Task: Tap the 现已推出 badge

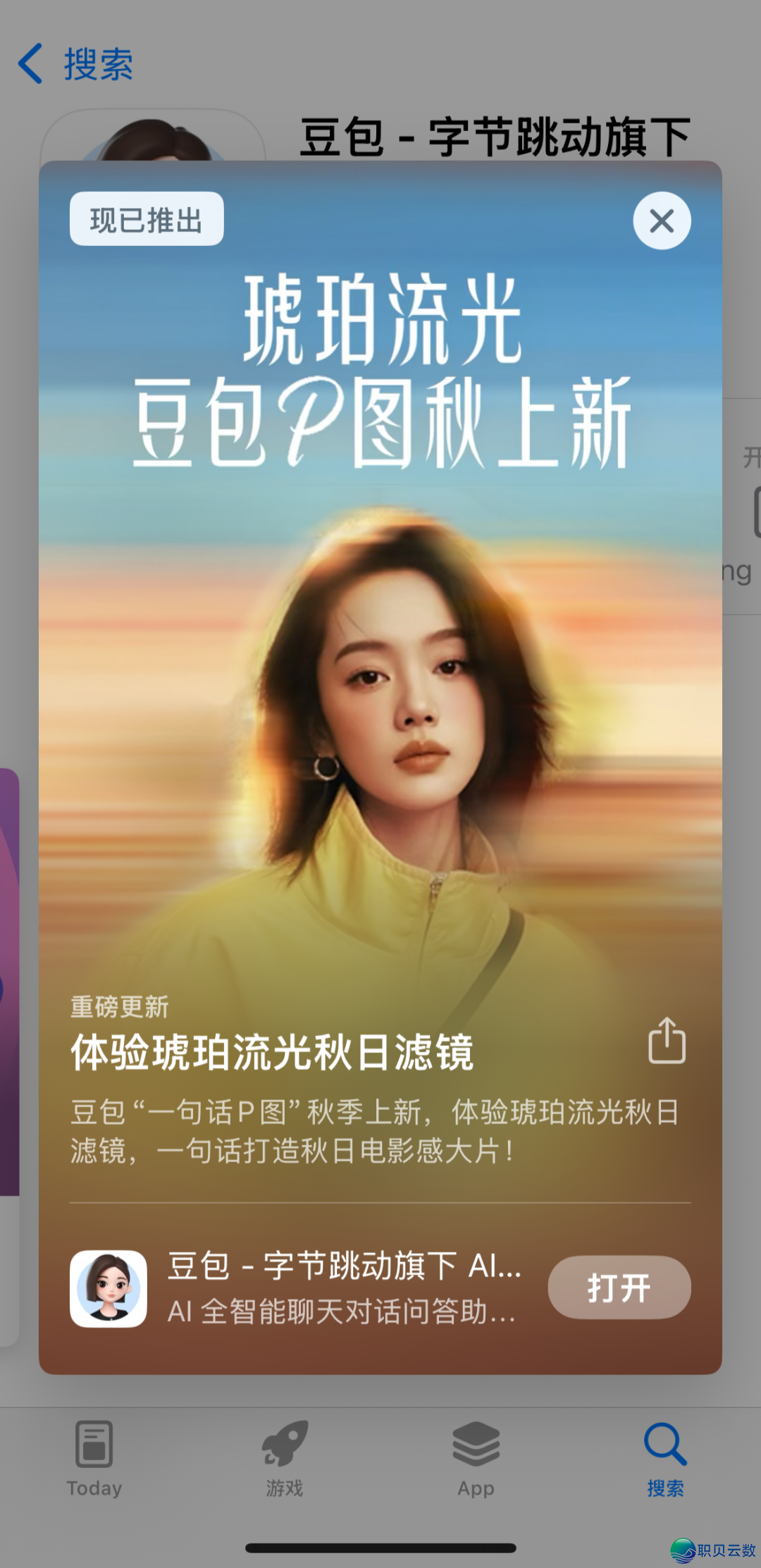Action: 147,220
